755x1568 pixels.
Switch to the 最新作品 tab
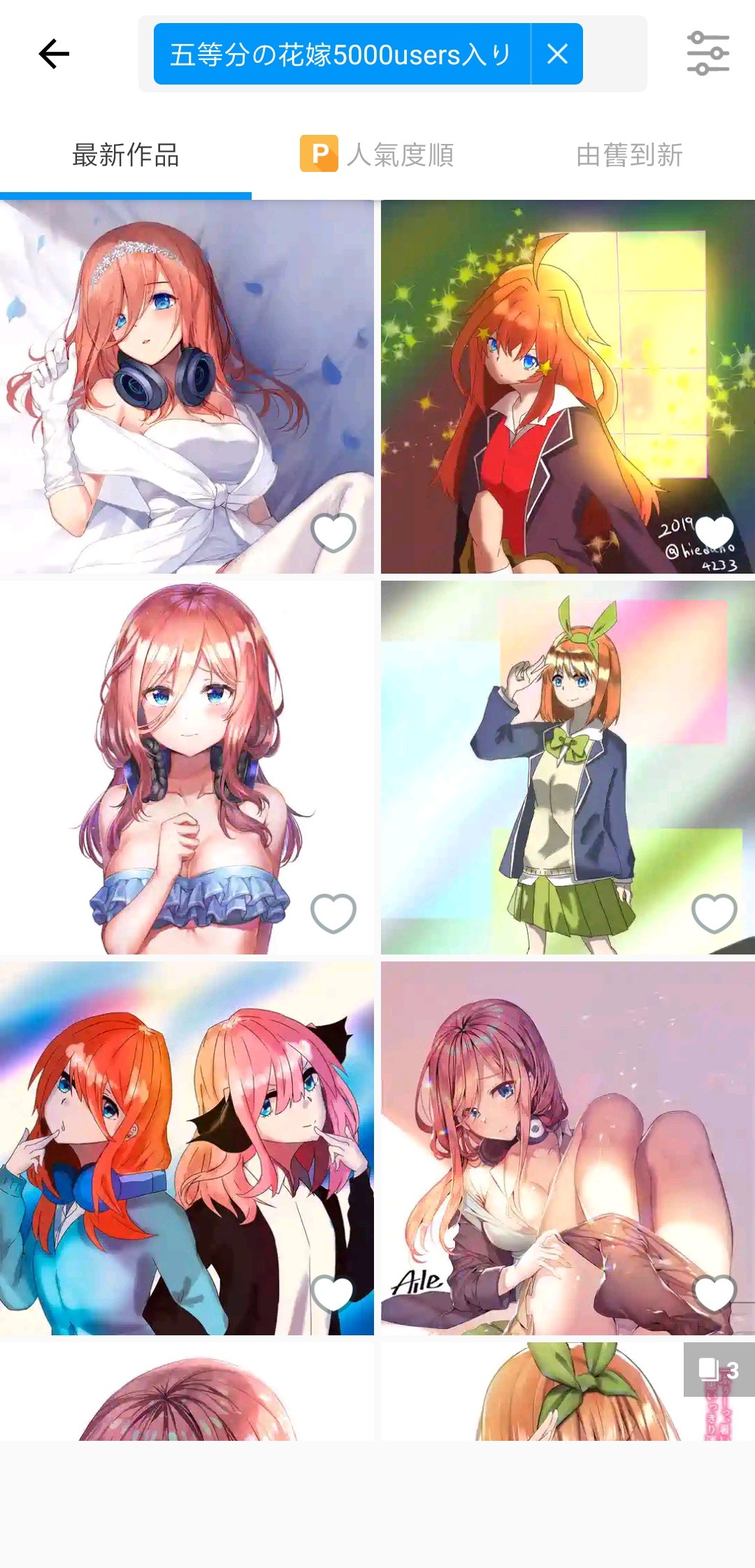[126, 155]
